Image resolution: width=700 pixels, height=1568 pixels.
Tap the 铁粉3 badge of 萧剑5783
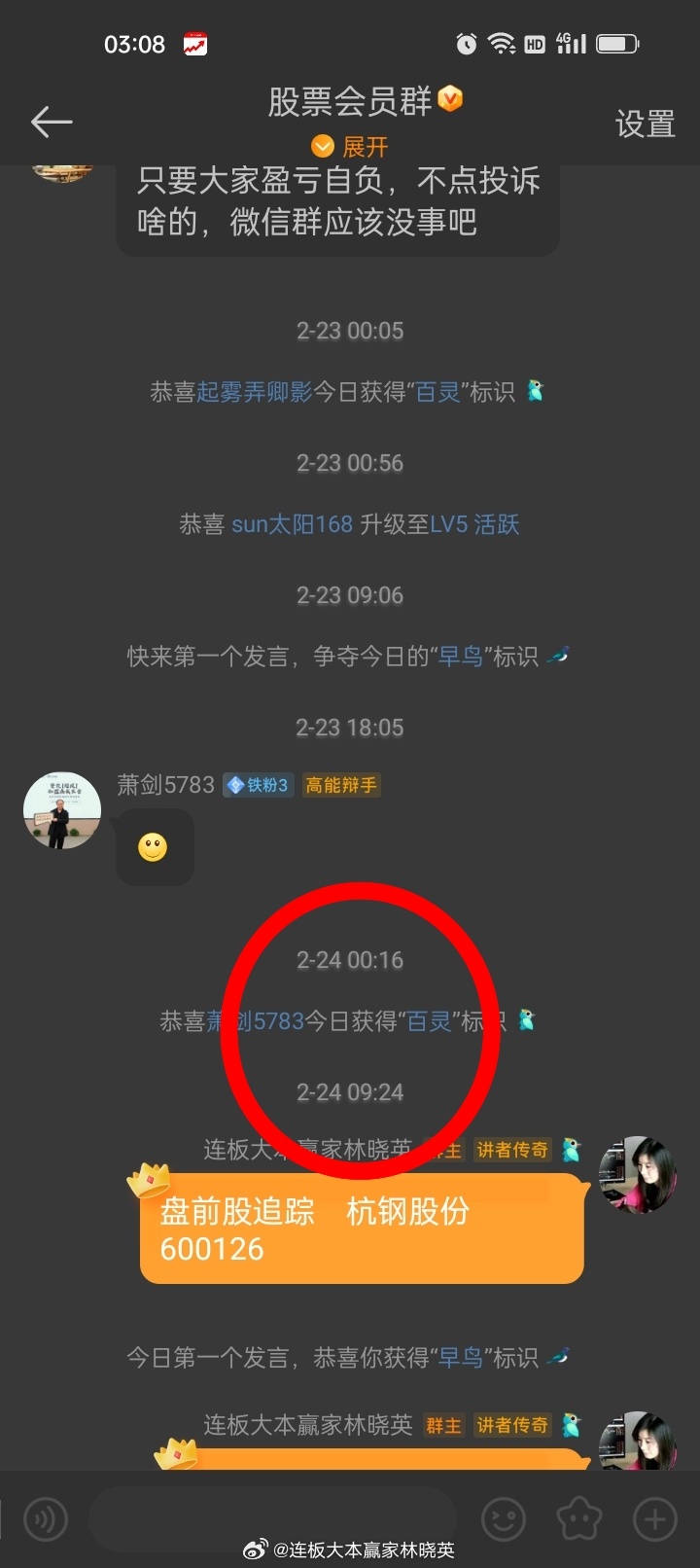[258, 785]
